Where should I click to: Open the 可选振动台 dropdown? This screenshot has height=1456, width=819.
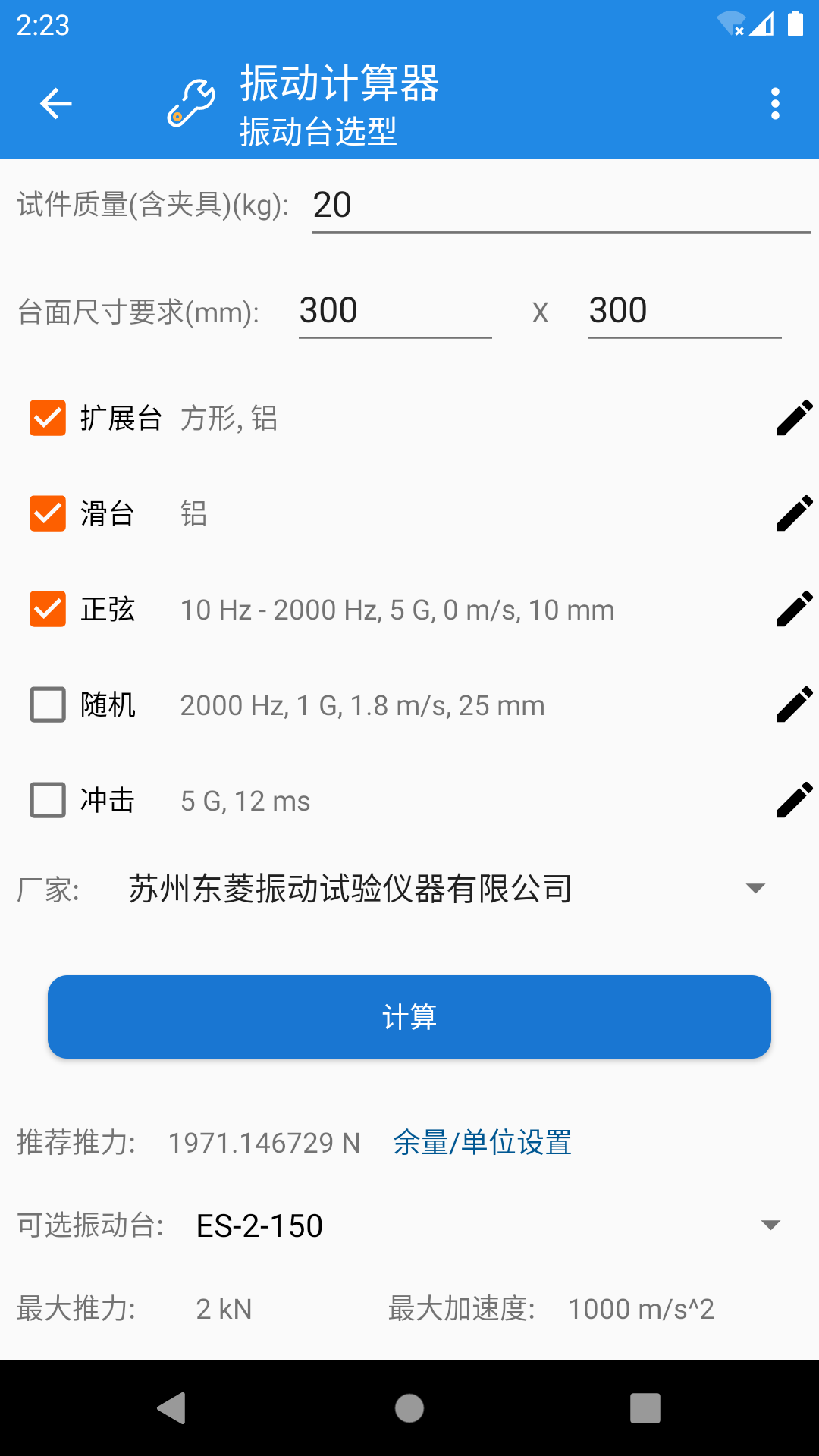pyautogui.click(x=771, y=1224)
